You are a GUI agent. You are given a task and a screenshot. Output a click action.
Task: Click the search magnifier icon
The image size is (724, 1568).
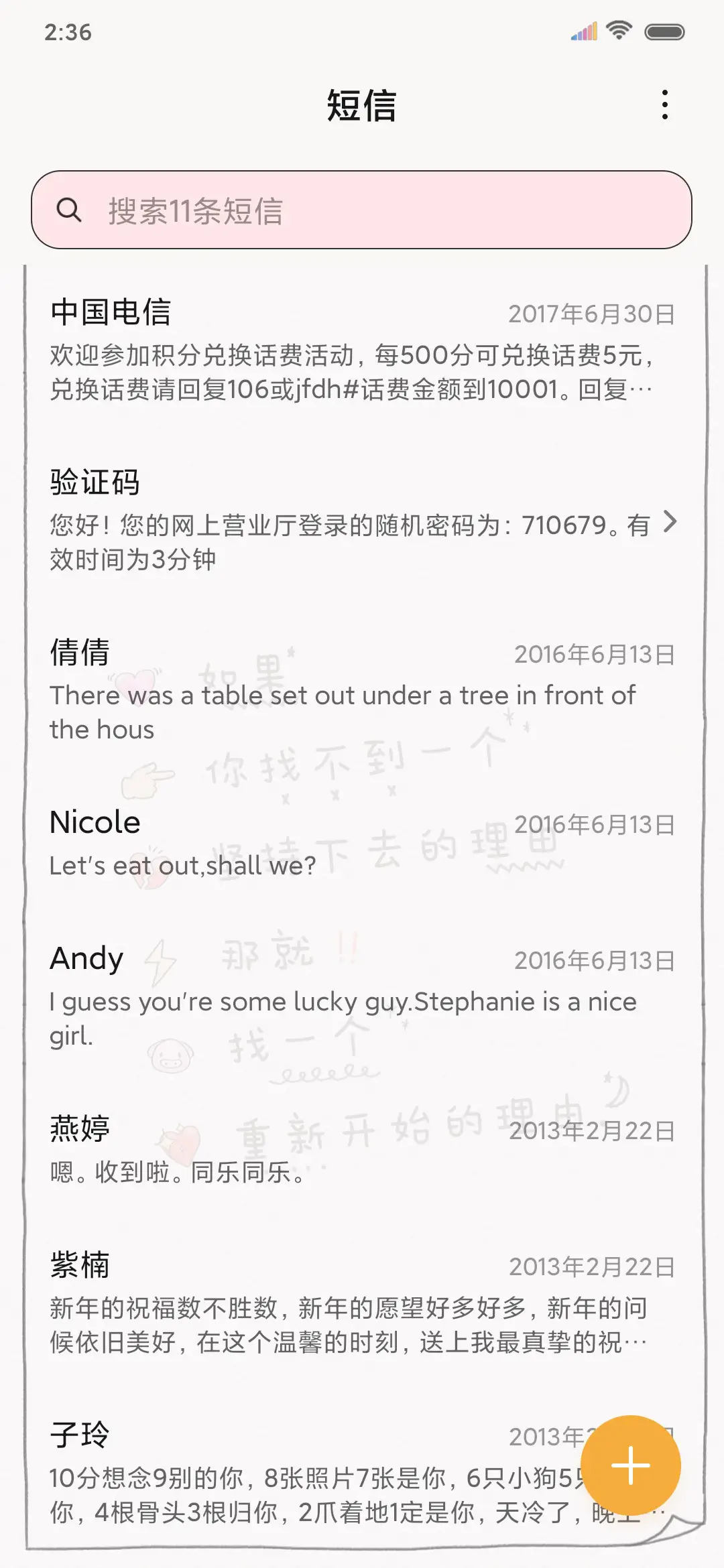tap(70, 211)
